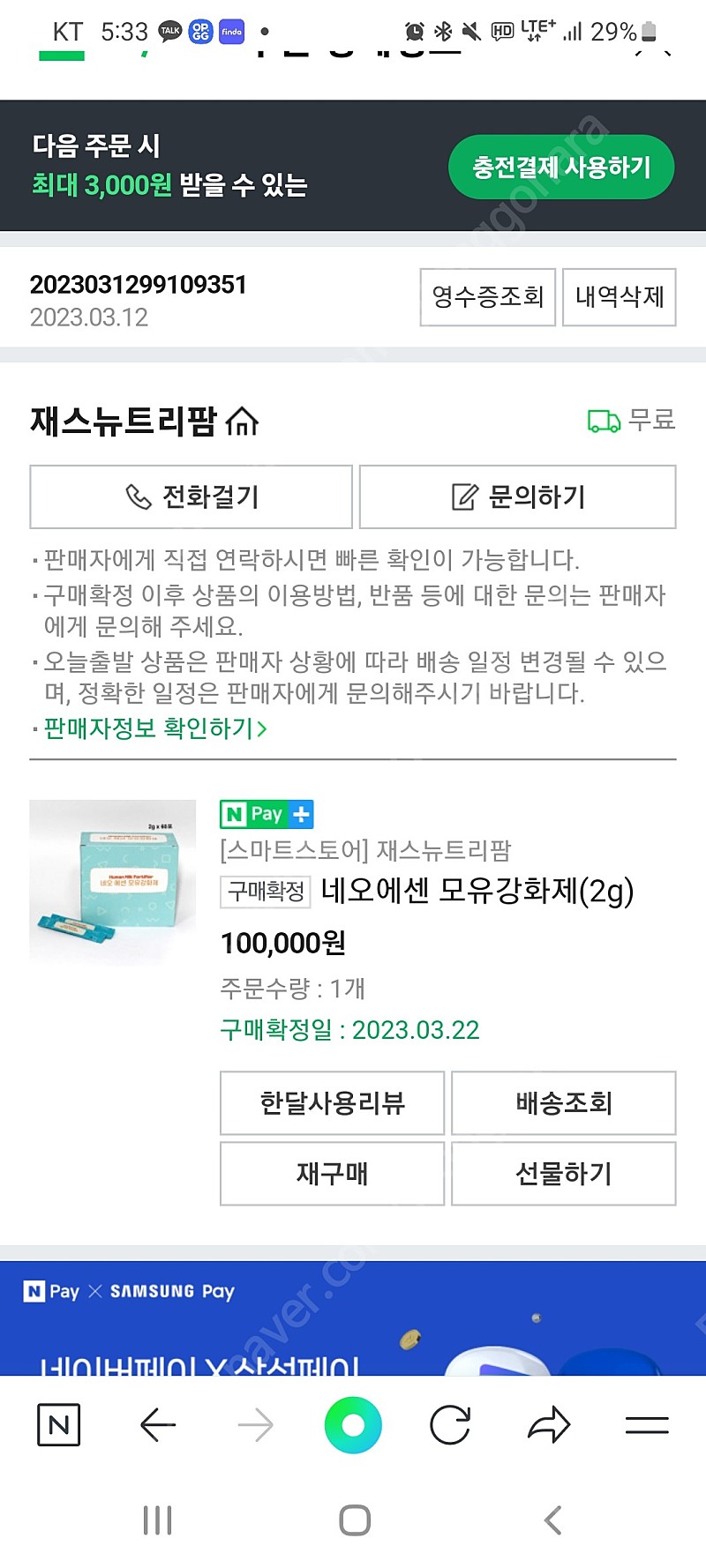Viewport: 706px width, 1568px height.
Task: Tap the system home button
Action: pos(354,1520)
